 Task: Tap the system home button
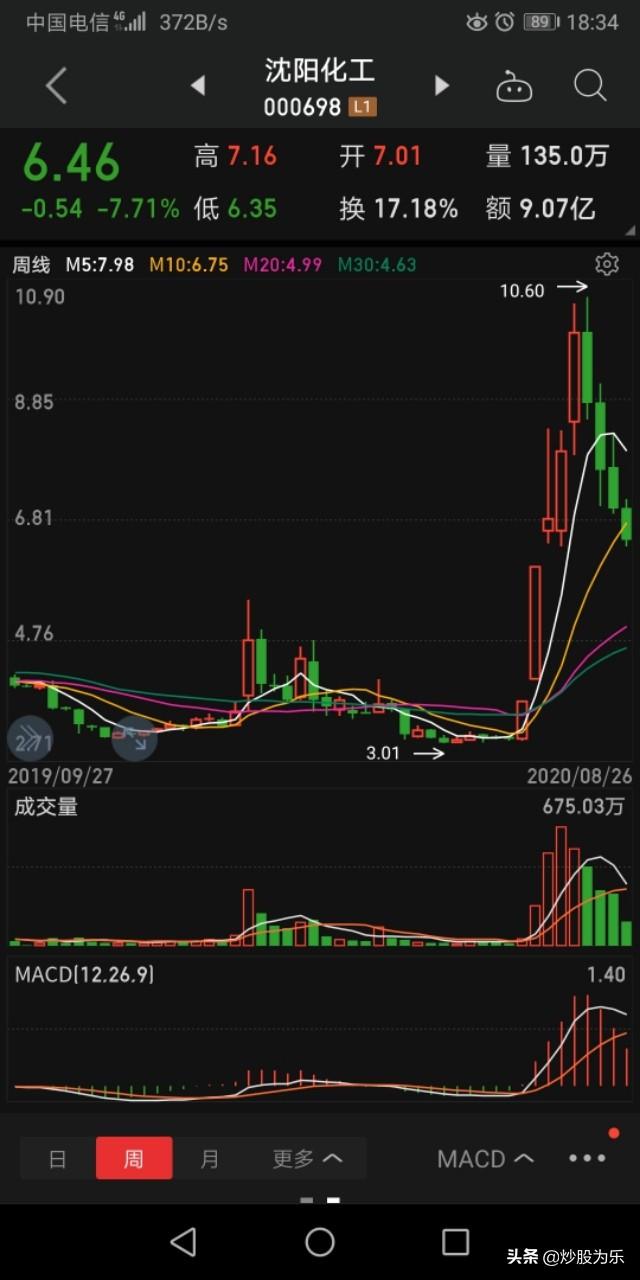pos(320,1242)
